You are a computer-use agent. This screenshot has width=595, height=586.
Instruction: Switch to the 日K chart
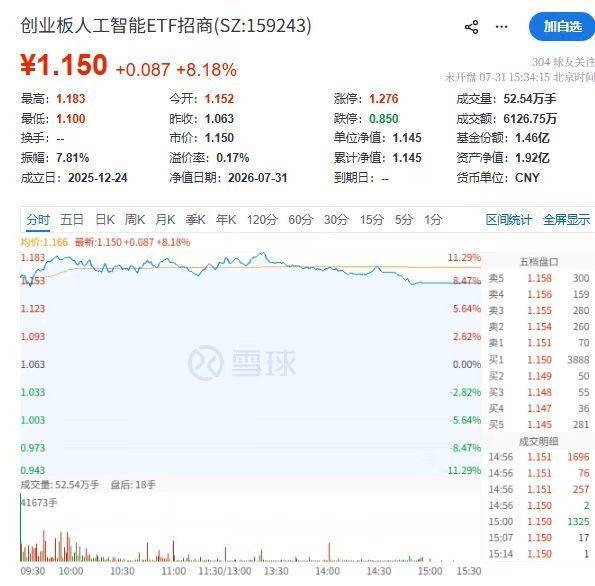(105, 219)
